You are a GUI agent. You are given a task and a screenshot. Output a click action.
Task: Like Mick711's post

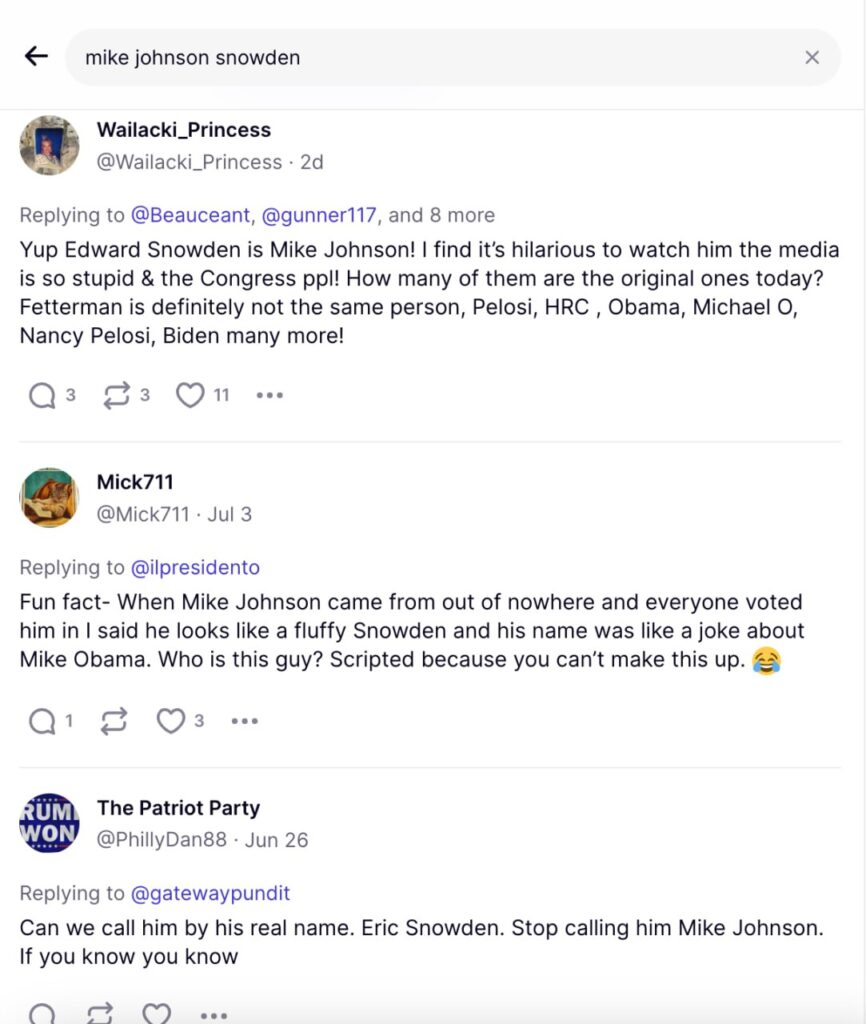(171, 721)
